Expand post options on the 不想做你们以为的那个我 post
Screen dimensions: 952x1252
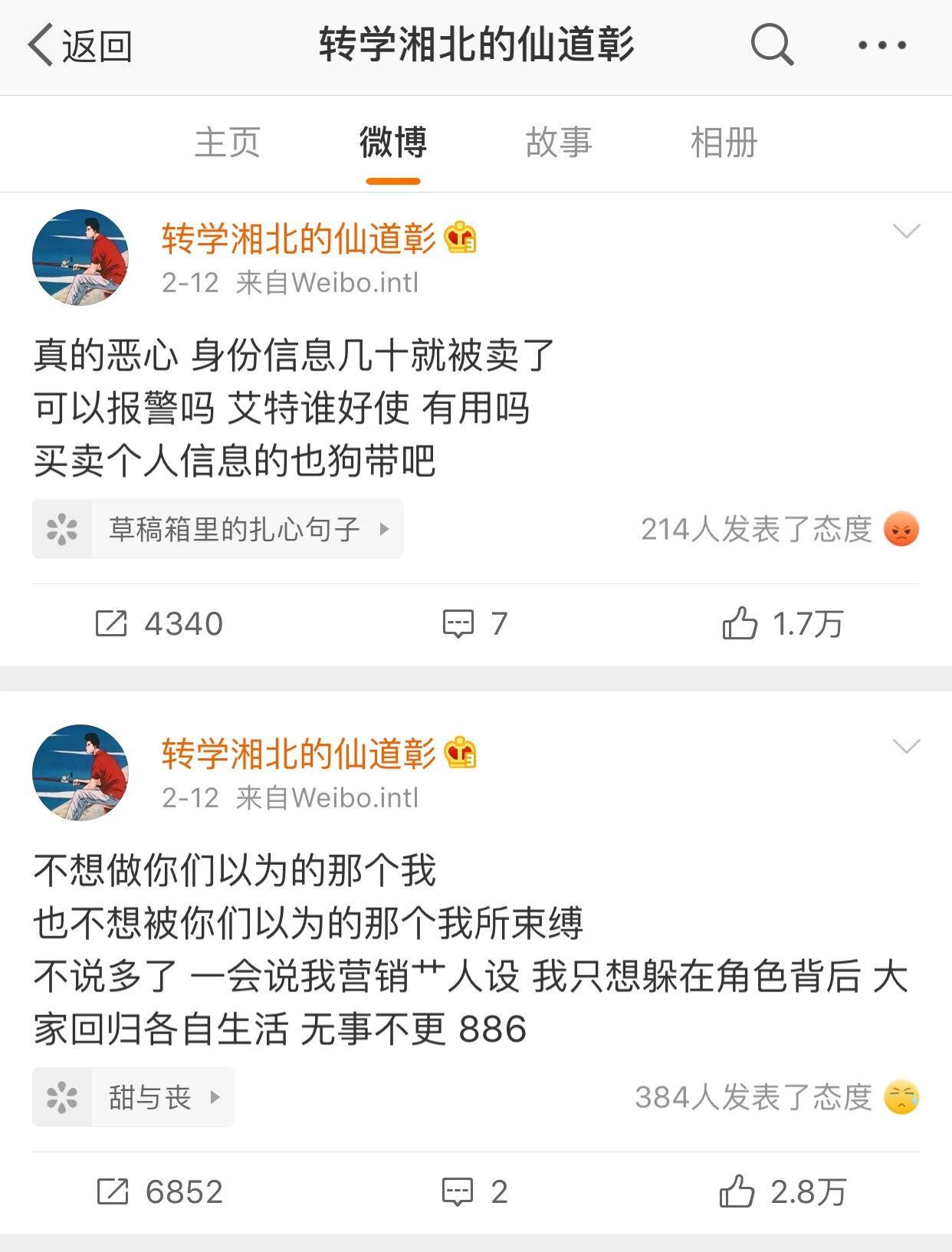[907, 746]
